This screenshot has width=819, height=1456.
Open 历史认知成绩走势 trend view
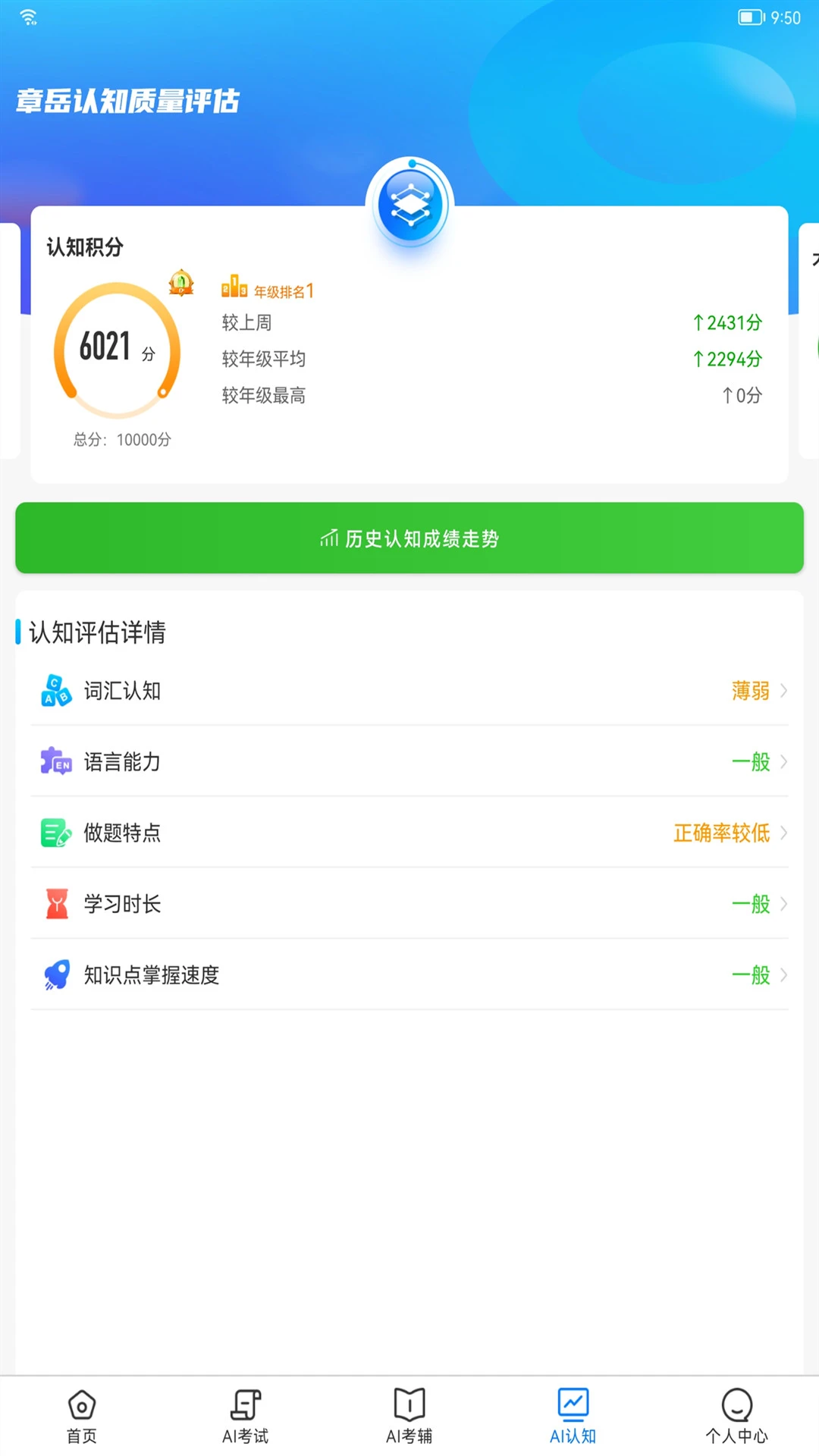409,538
